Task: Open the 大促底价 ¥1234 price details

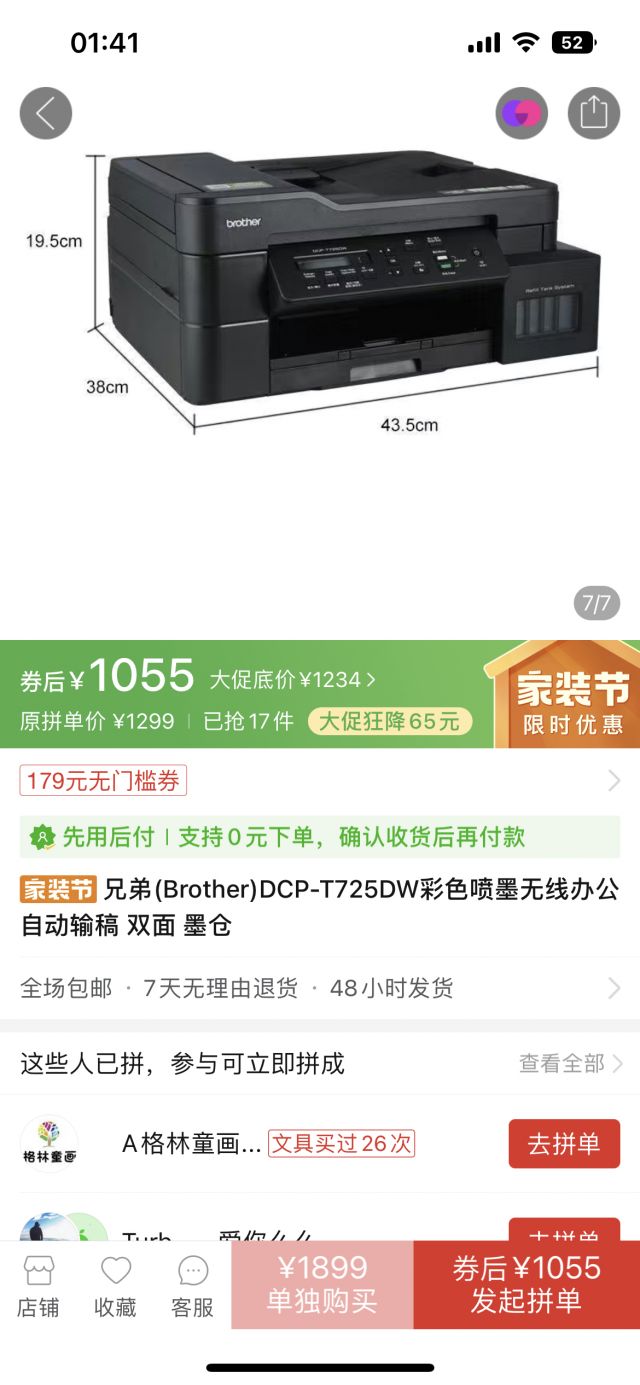Action: coord(292,680)
